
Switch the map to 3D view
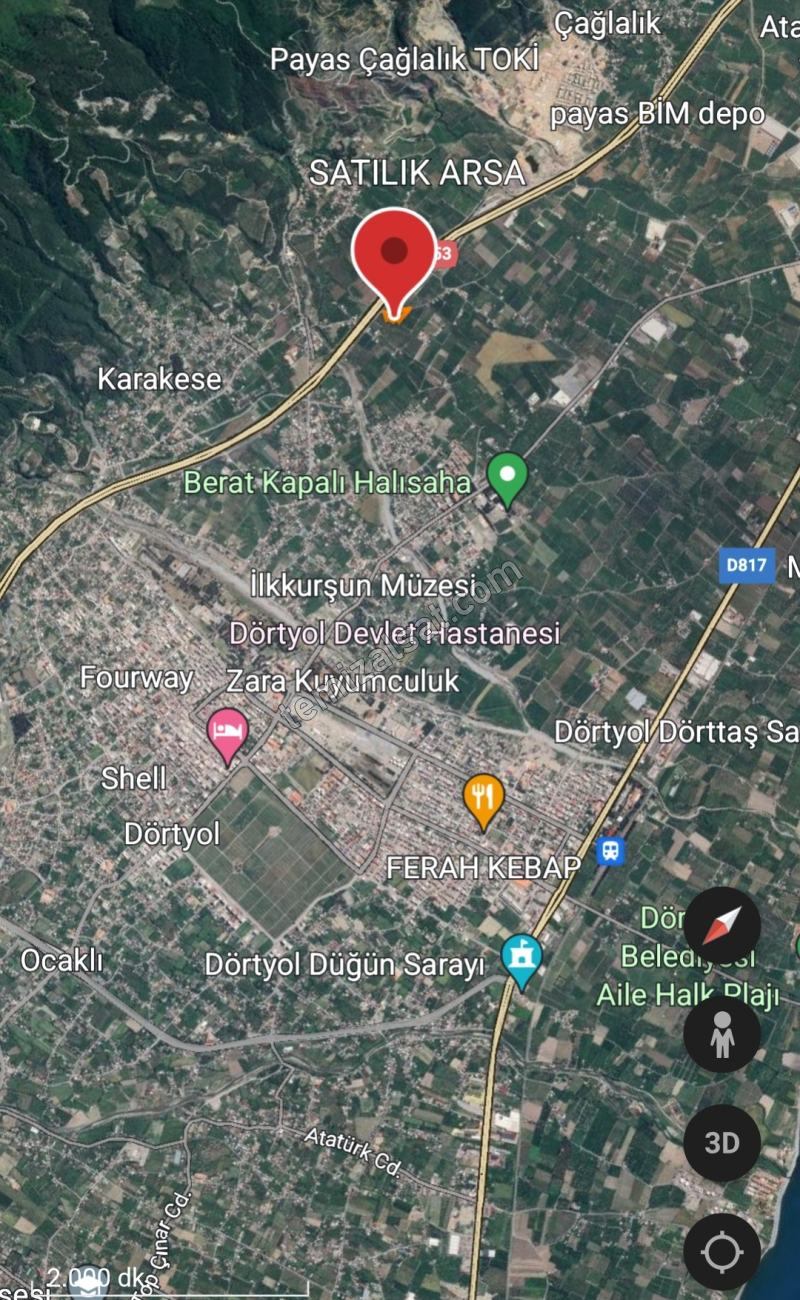(722, 1143)
